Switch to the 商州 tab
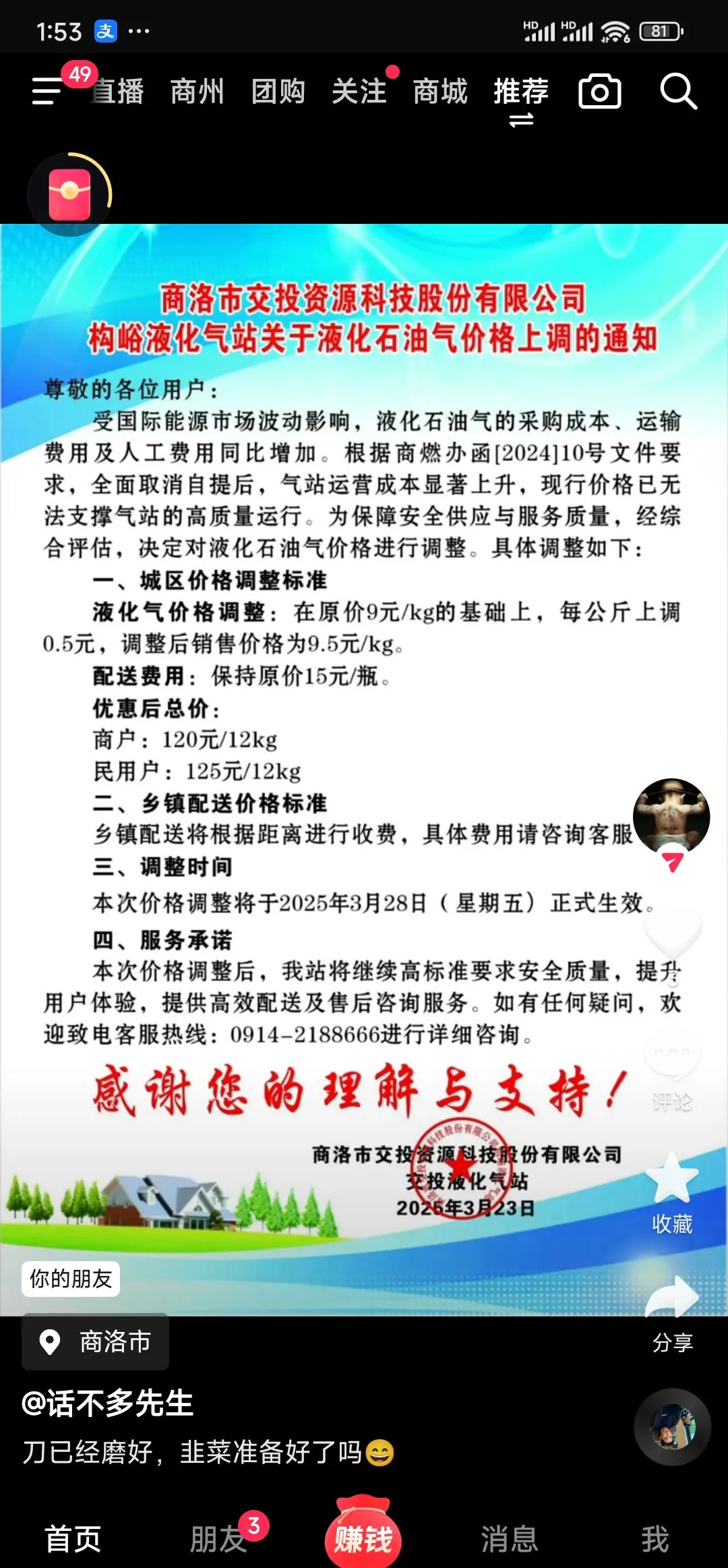The height and width of the screenshot is (1568, 728). (x=197, y=91)
